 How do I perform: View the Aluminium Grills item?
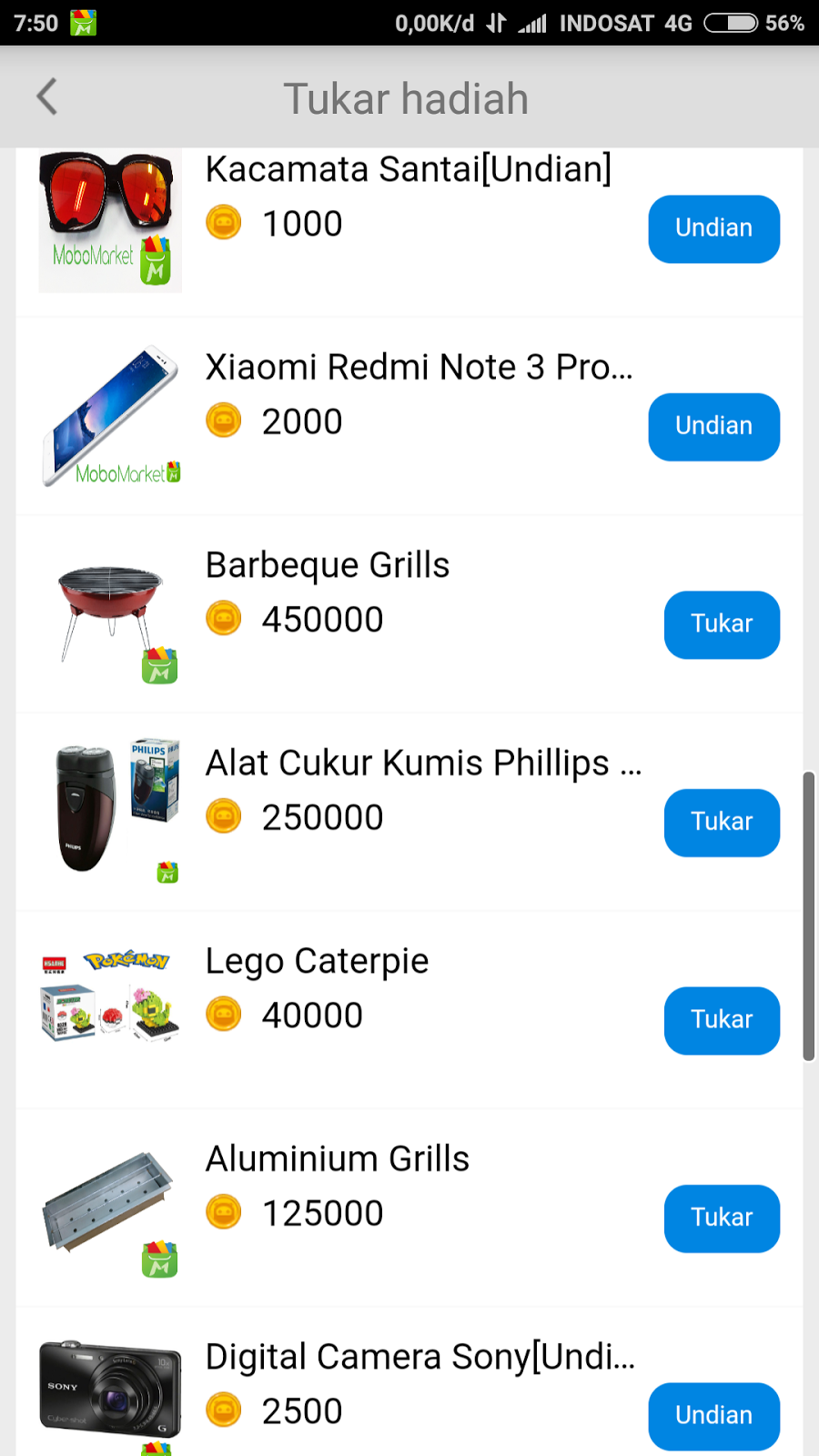point(110,1208)
